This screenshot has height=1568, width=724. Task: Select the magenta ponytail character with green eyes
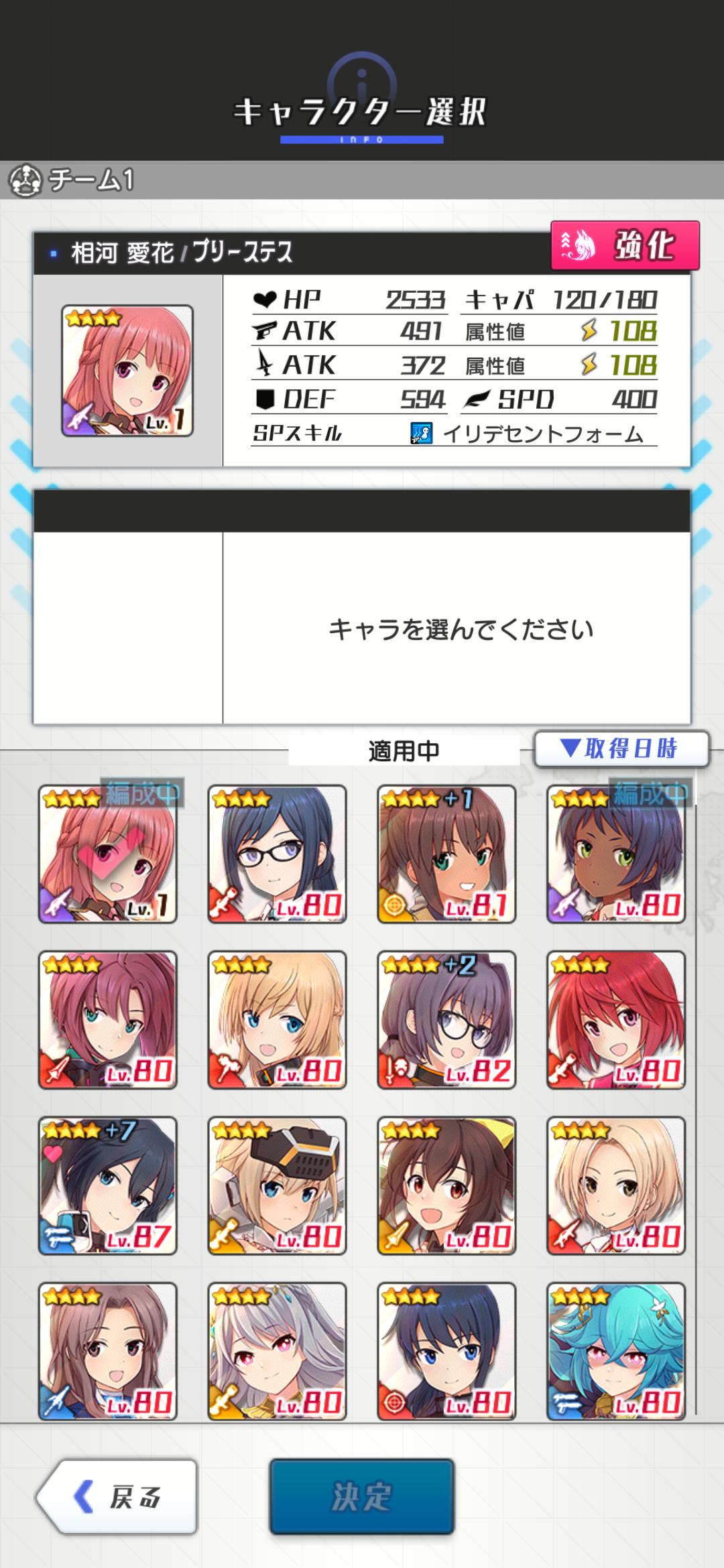tap(108, 1020)
